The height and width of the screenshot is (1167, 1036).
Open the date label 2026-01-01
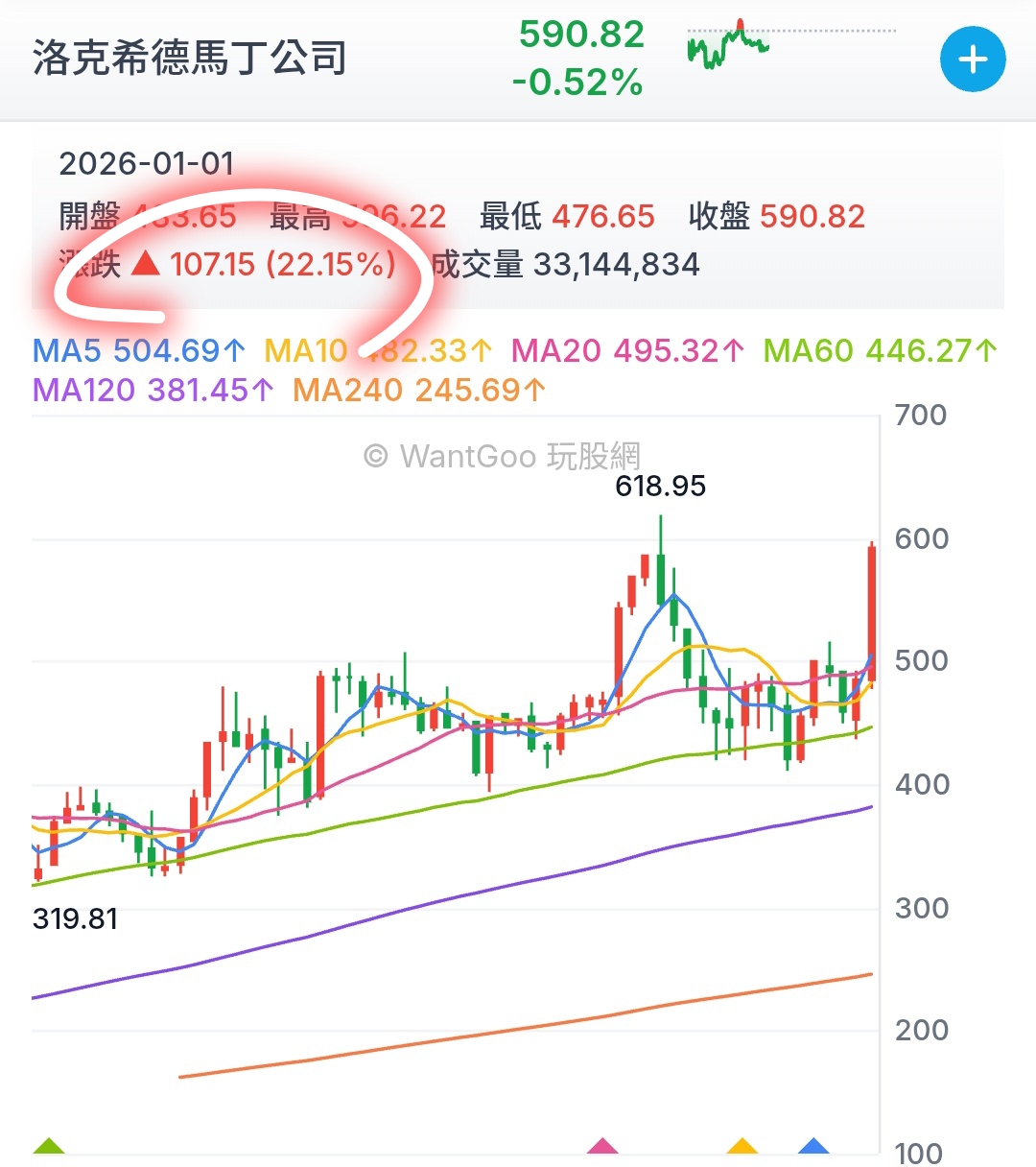tap(149, 163)
